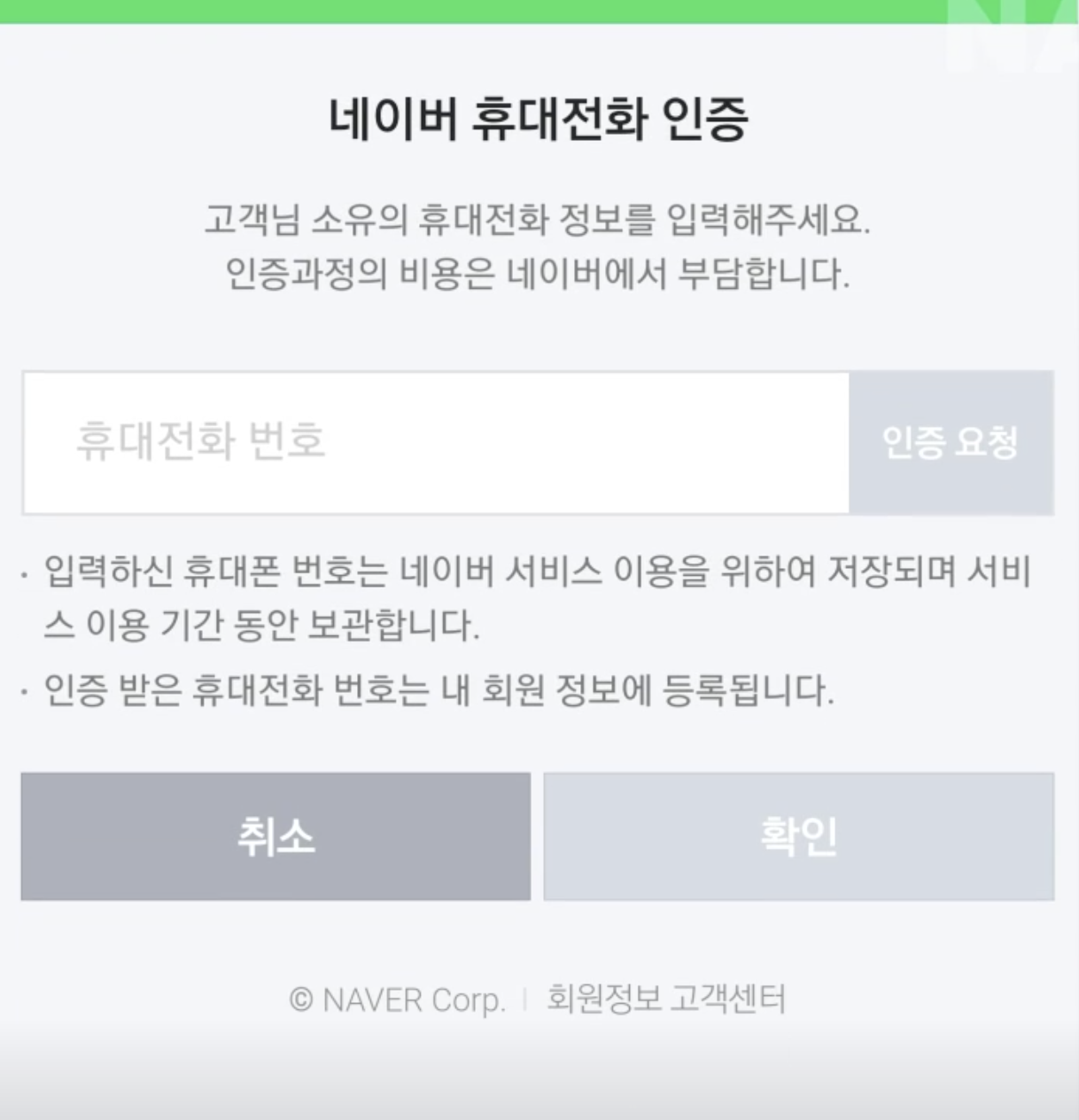
Task: Tap the 인증 요청 button
Action: tap(951, 442)
